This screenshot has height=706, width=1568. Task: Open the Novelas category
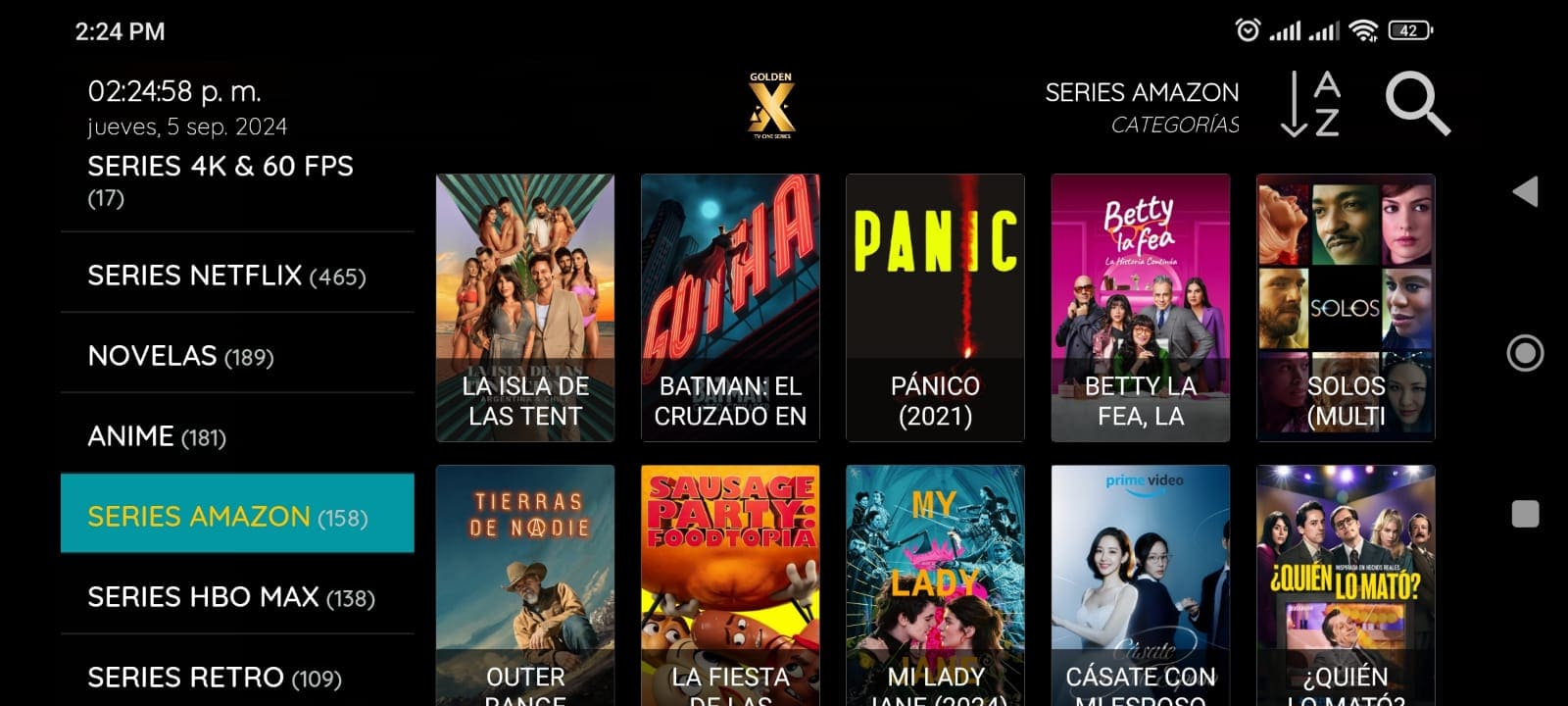(181, 356)
